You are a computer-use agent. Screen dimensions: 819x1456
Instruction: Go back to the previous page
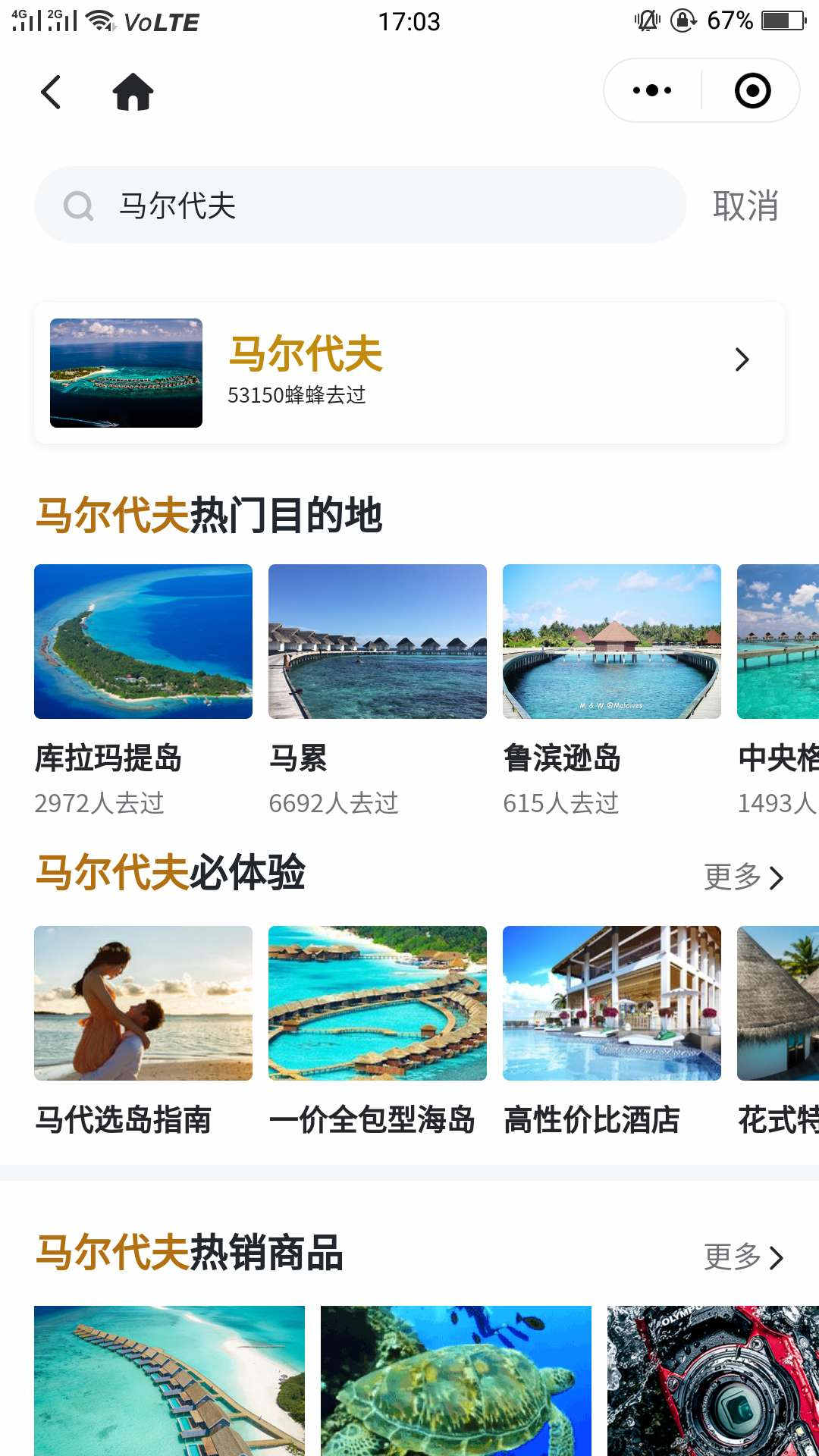[51, 93]
